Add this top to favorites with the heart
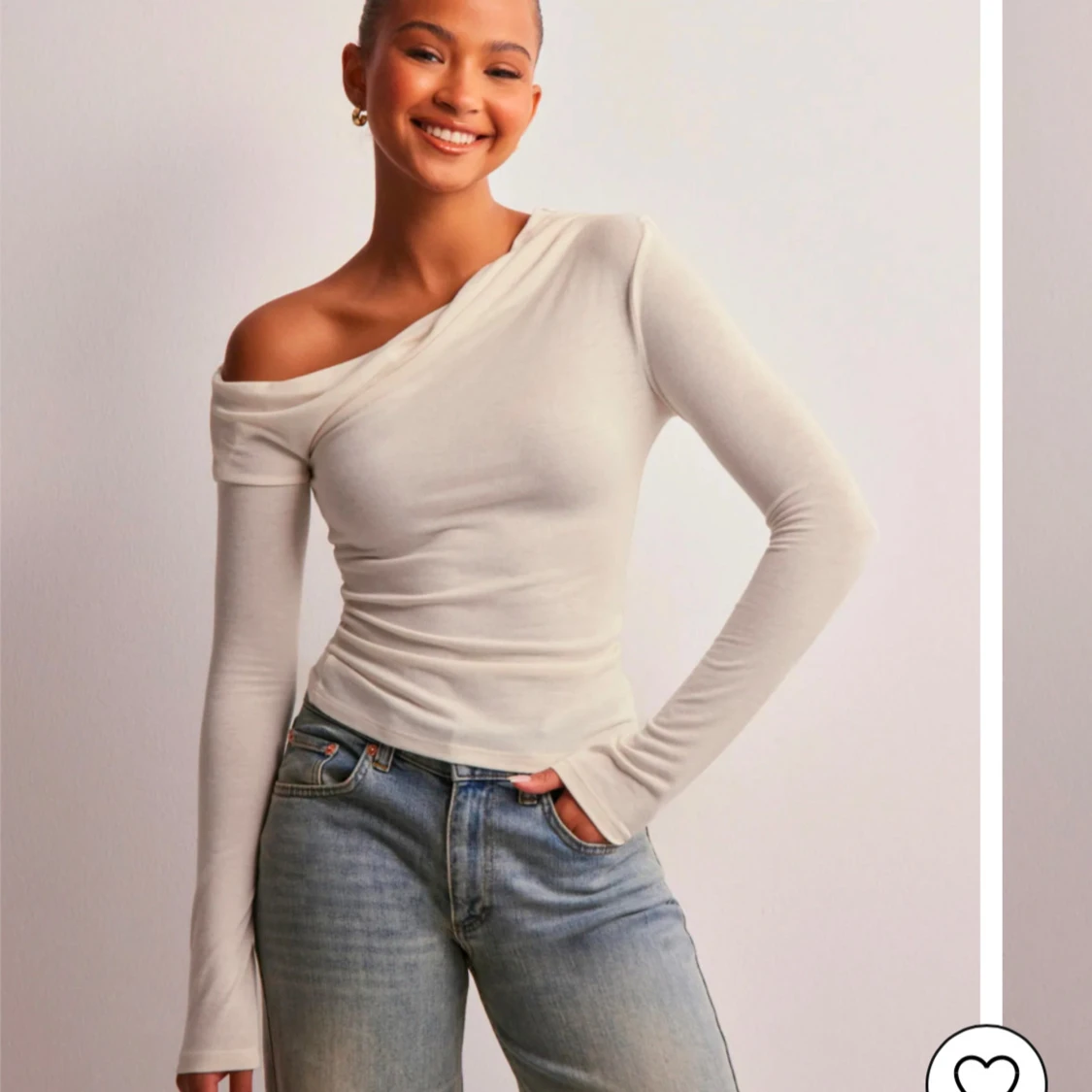The height and width of the screenshot is (1092, 1092). (986, 1066)
